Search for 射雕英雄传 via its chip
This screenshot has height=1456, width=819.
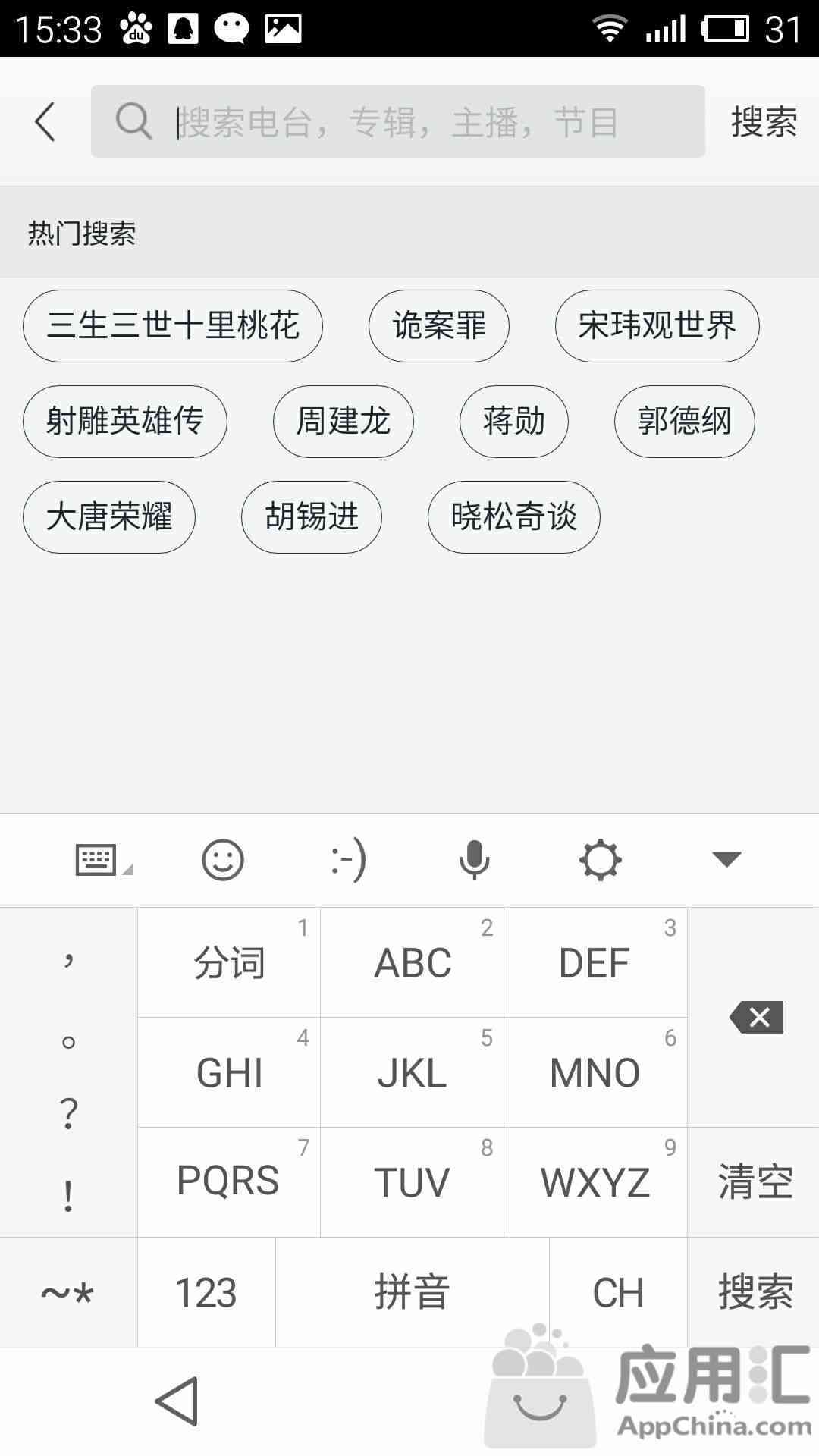[125, 422]
